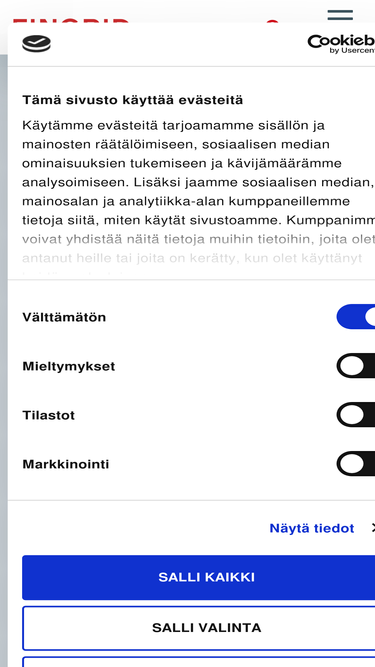Accept all cookies with SALLI KAIKKI

click(199, 577)
